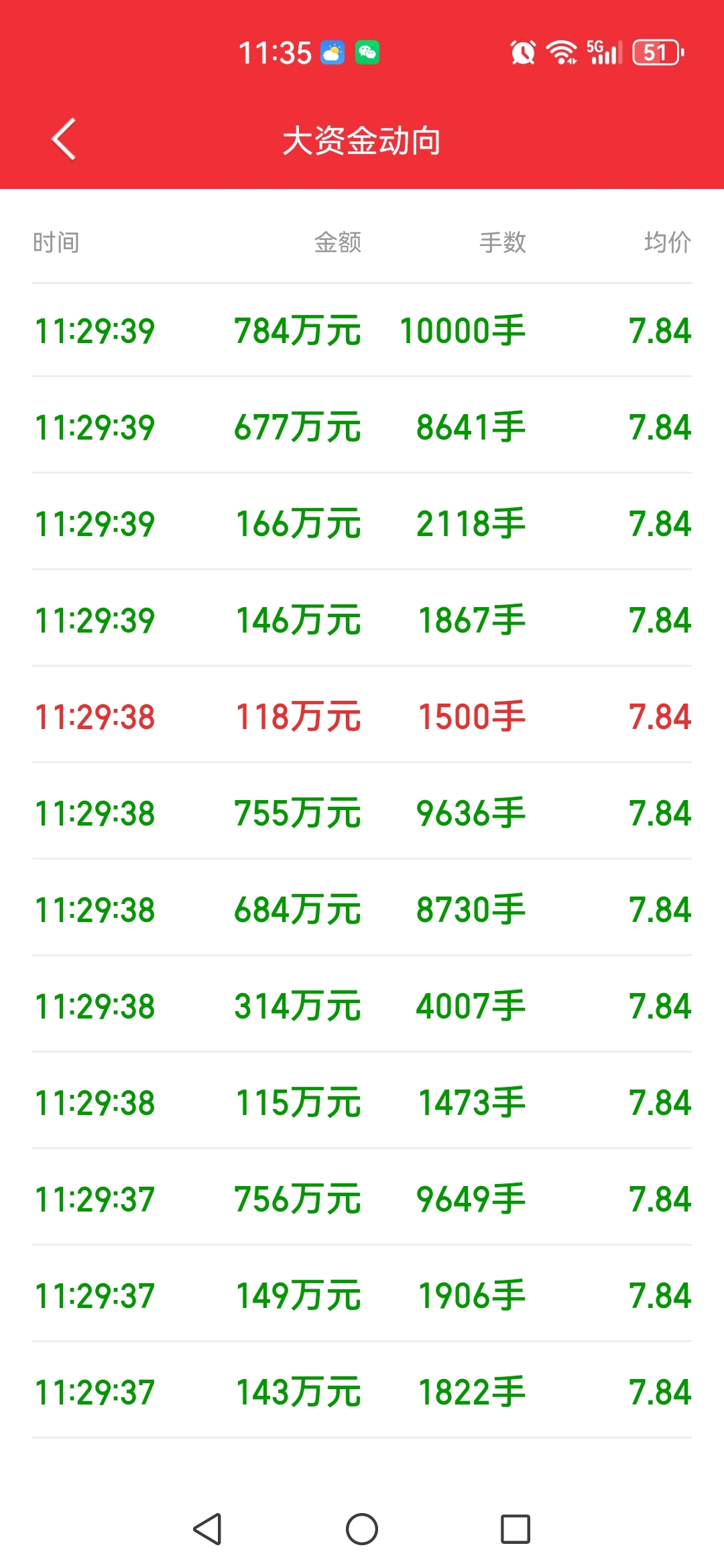Tap the system back button
This screenshot has width=724, height=1568.
coord(207,1529)
